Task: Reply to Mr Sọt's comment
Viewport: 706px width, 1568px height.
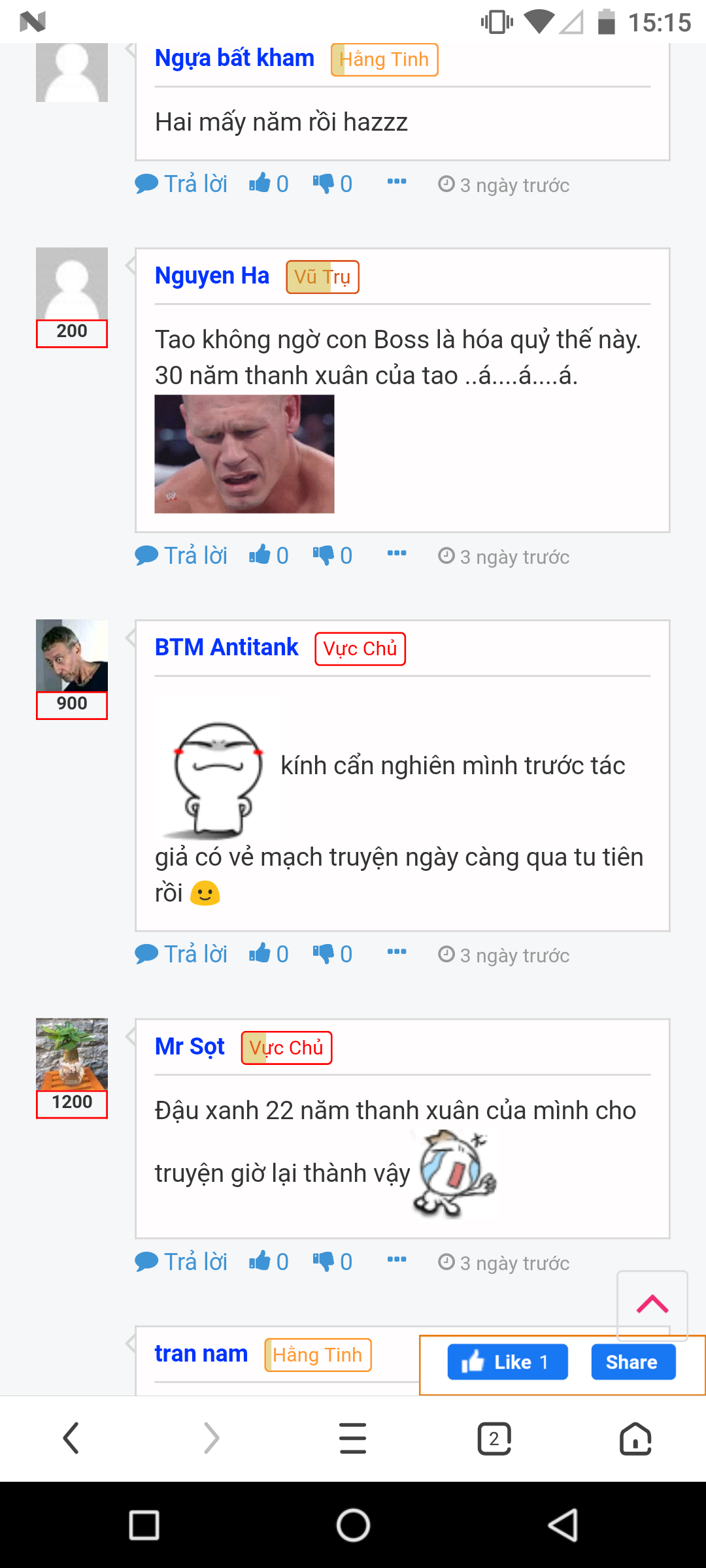Action: pos(181,1262)
